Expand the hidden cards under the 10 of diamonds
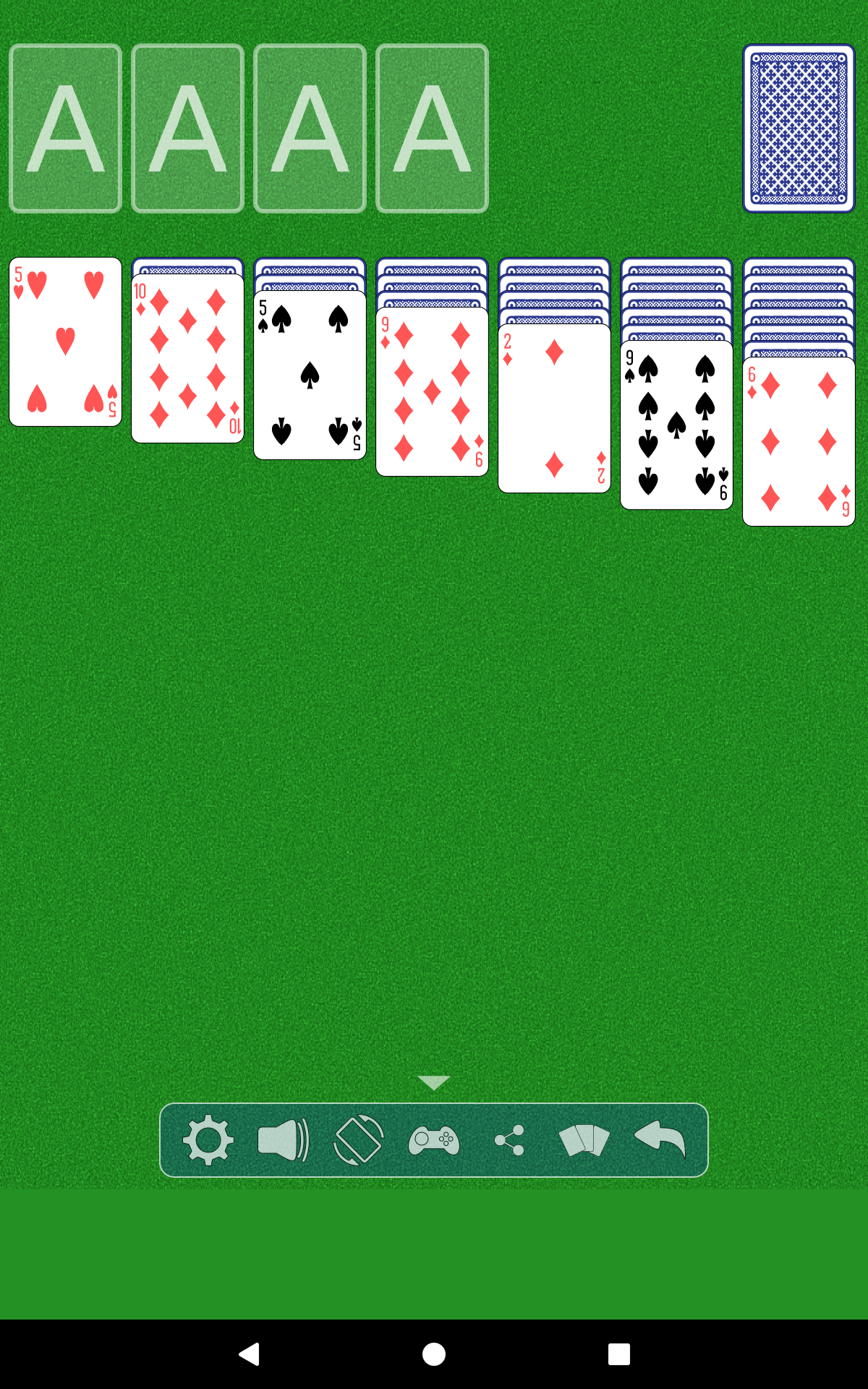The width and height of the screenshot is (868, 1389). (x=188, y=269)
